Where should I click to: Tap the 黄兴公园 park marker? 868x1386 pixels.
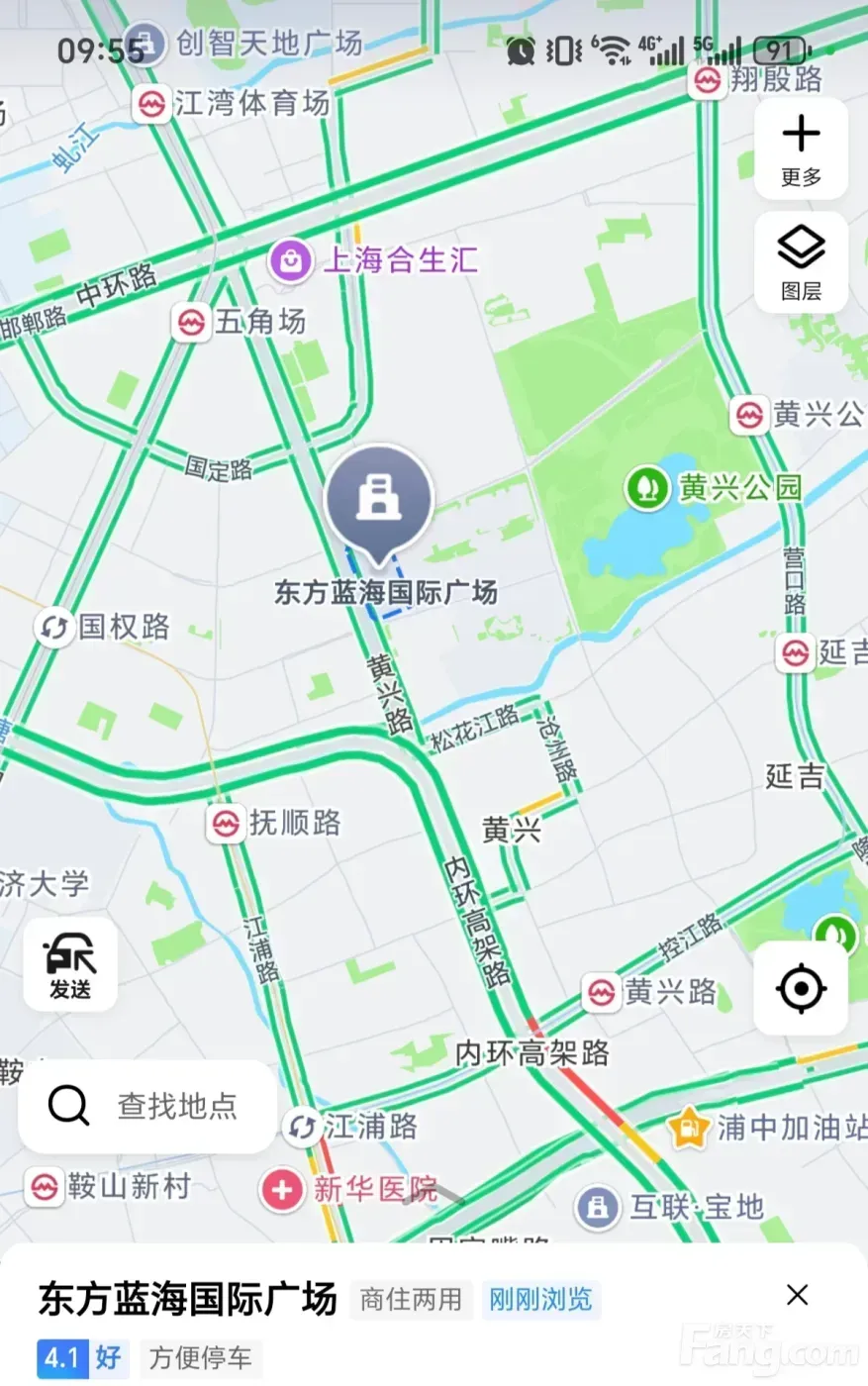(647, 487)
